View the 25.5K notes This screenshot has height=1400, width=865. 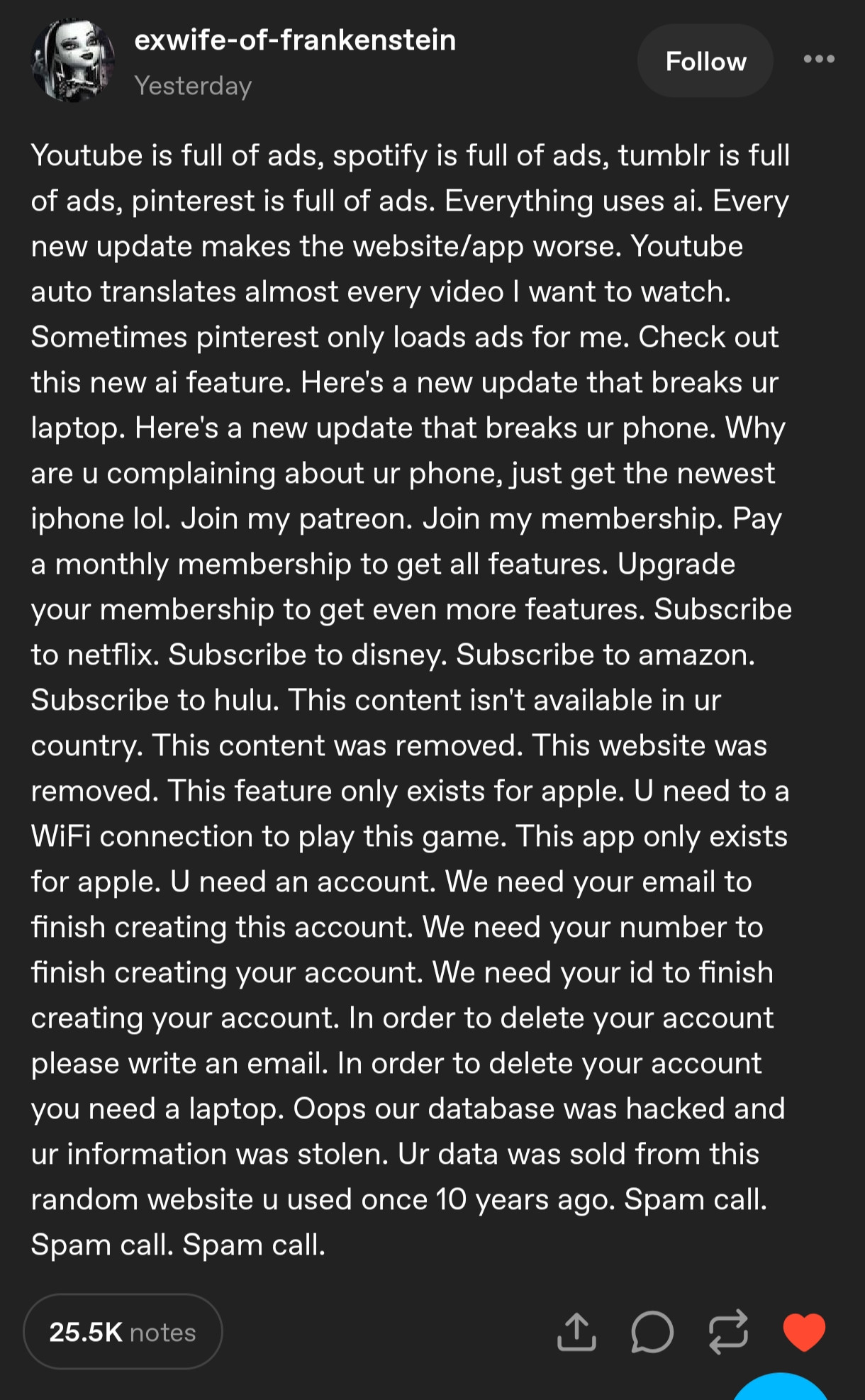(123, 1331)
